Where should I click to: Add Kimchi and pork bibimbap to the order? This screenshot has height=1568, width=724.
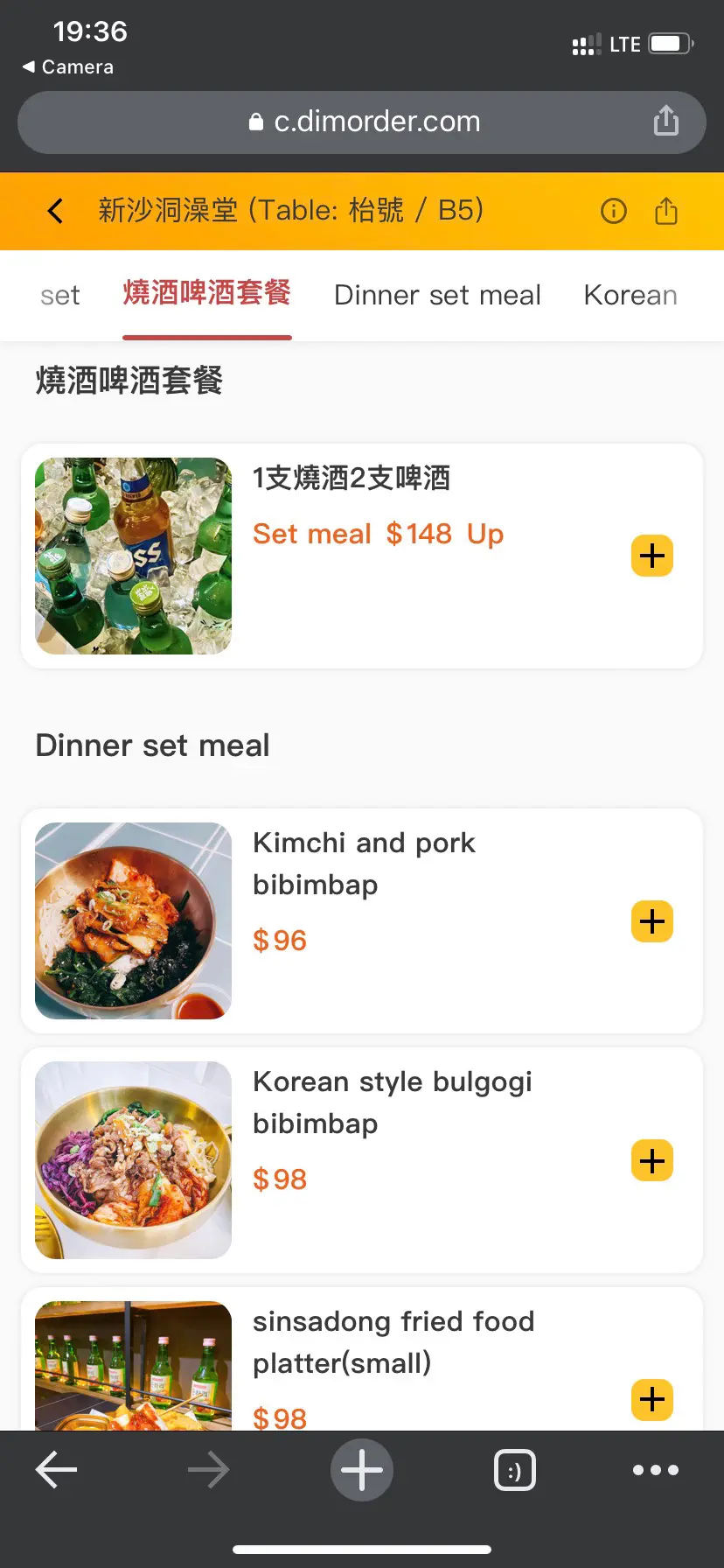click(652, 921)
